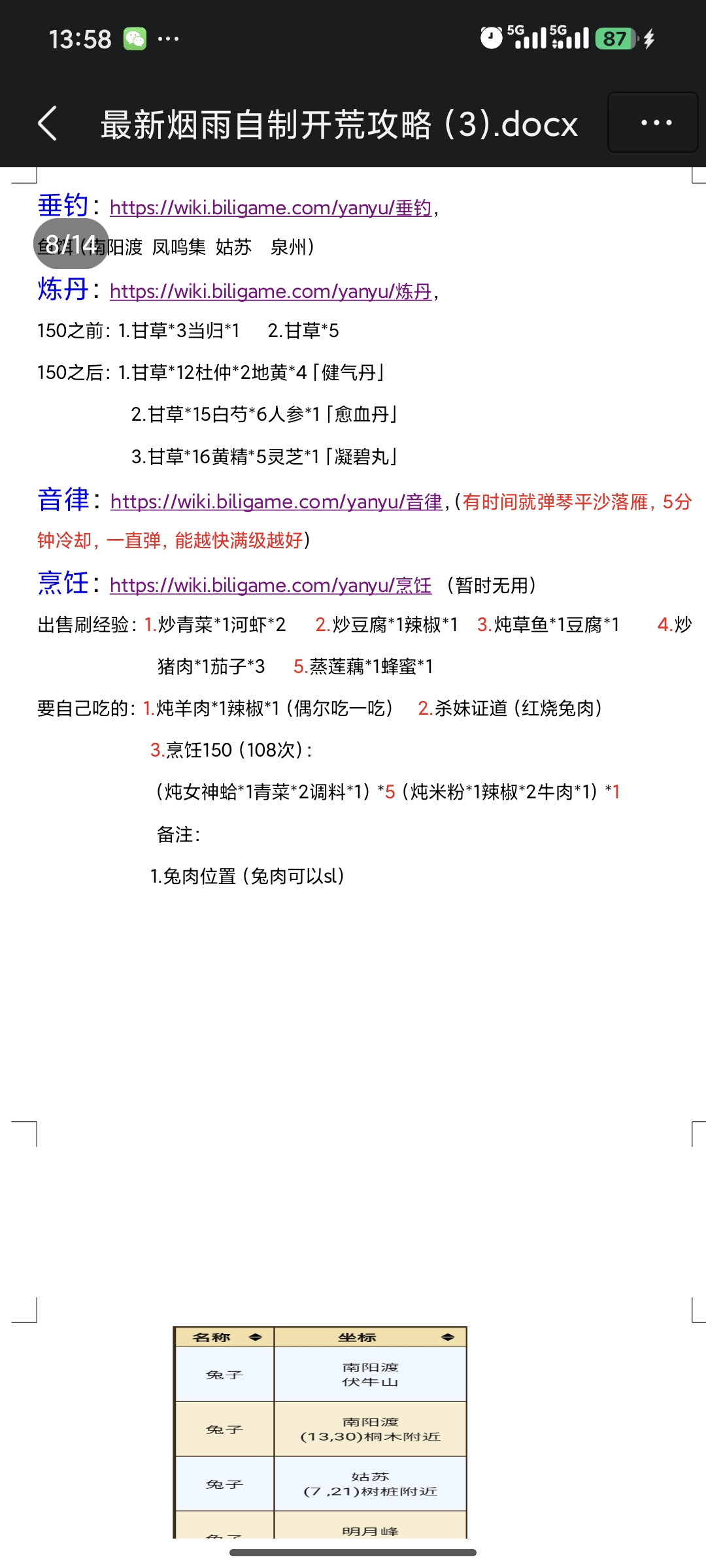Go back from the document viewer
Screen dimensions: 706x1568
48,123
